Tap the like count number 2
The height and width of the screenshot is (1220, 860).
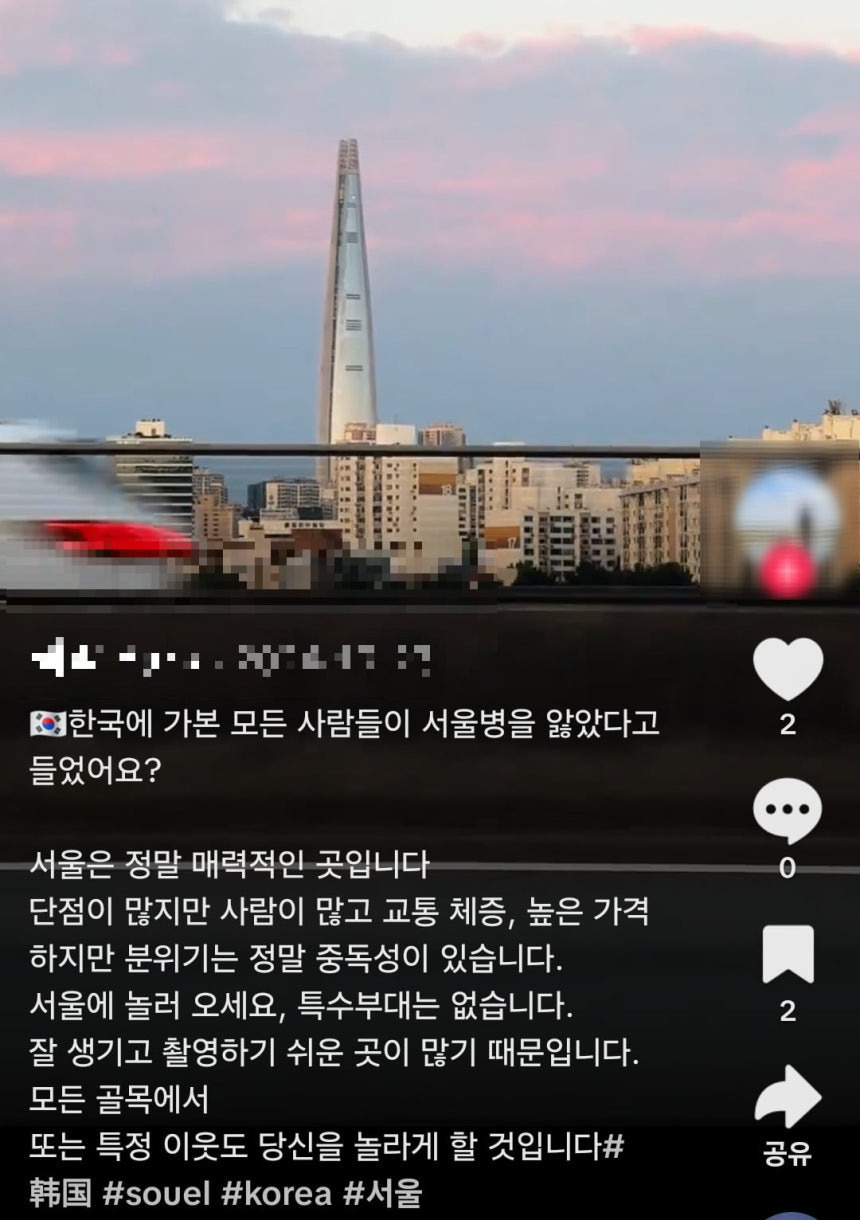(789, 722)
